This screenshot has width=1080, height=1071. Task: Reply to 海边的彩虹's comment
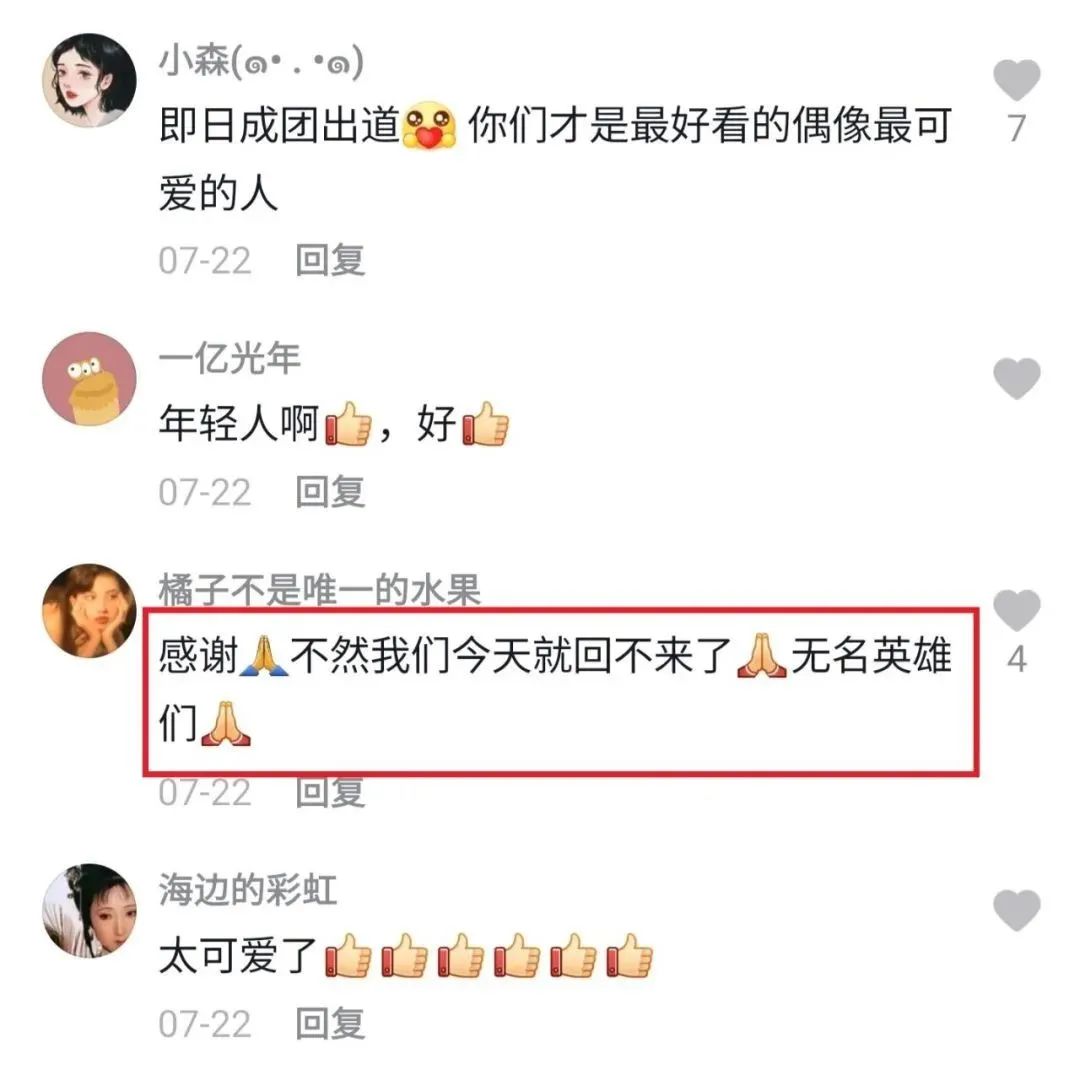[330, 1023]
